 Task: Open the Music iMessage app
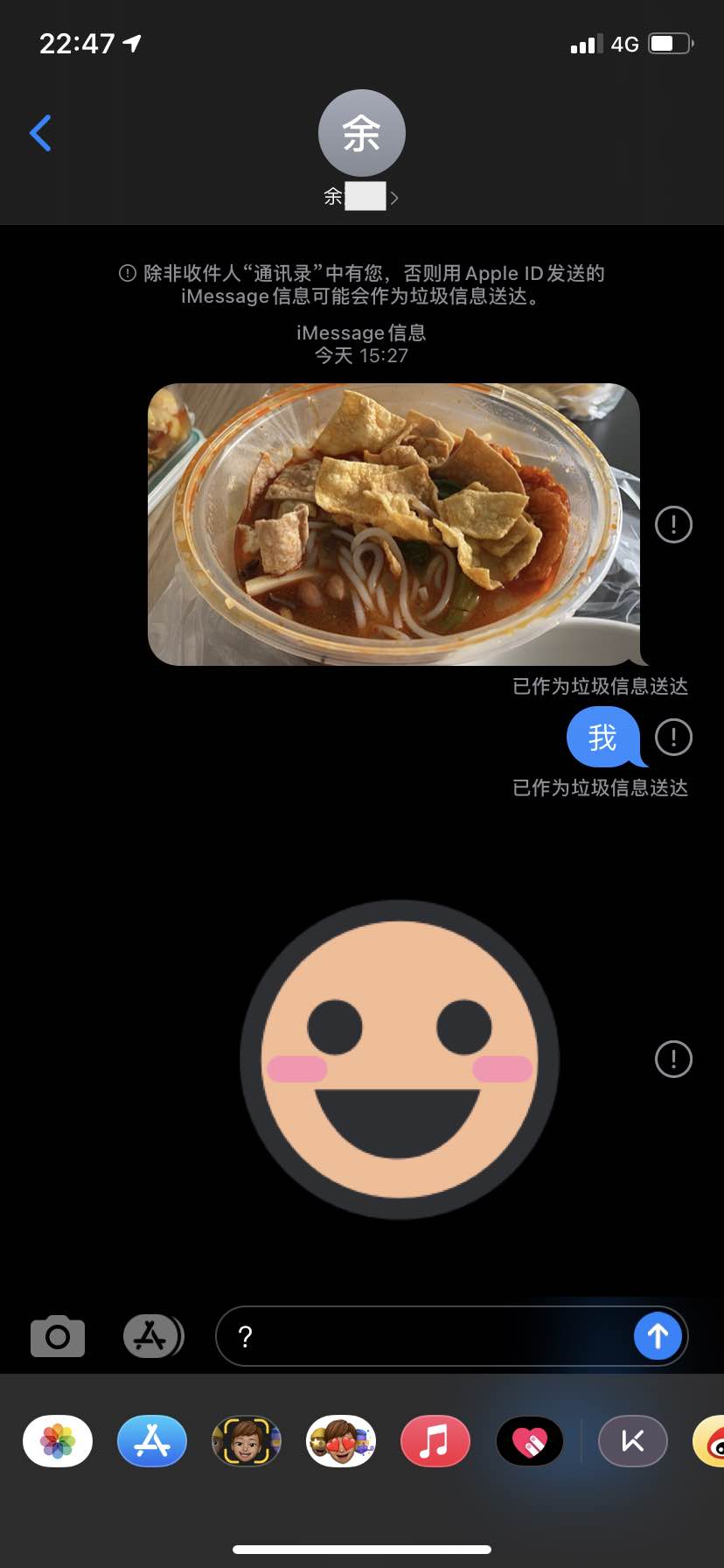(435, 1441)
